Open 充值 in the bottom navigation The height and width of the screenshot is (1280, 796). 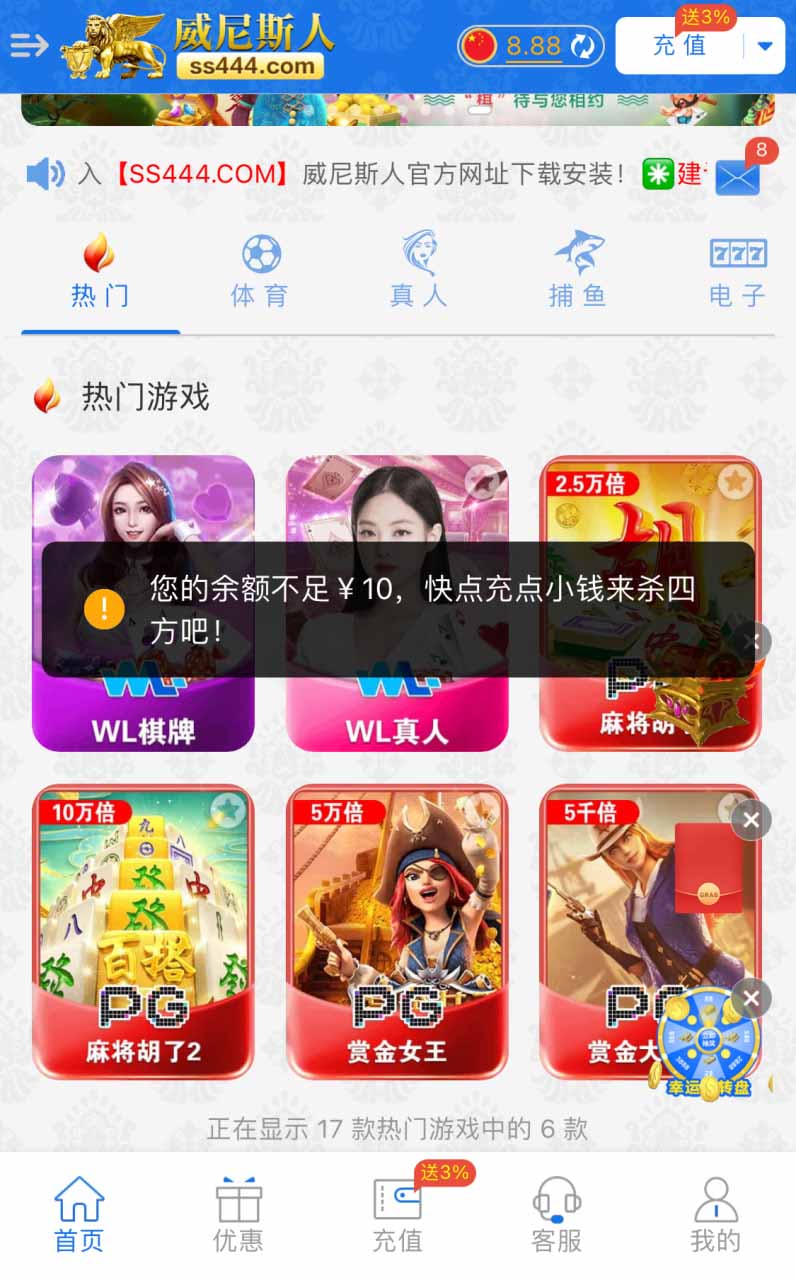397,1215
